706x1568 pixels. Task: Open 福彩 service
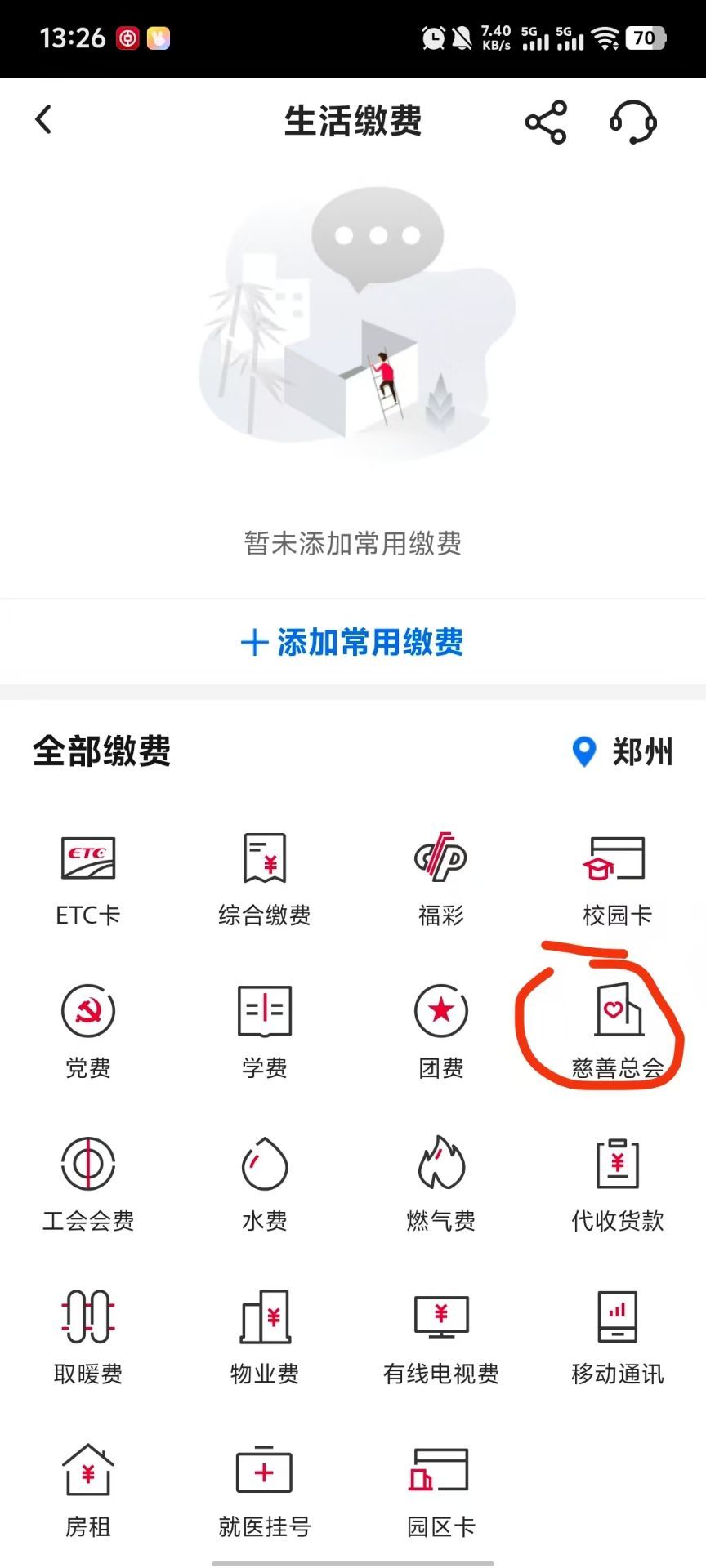click(441, 879)
